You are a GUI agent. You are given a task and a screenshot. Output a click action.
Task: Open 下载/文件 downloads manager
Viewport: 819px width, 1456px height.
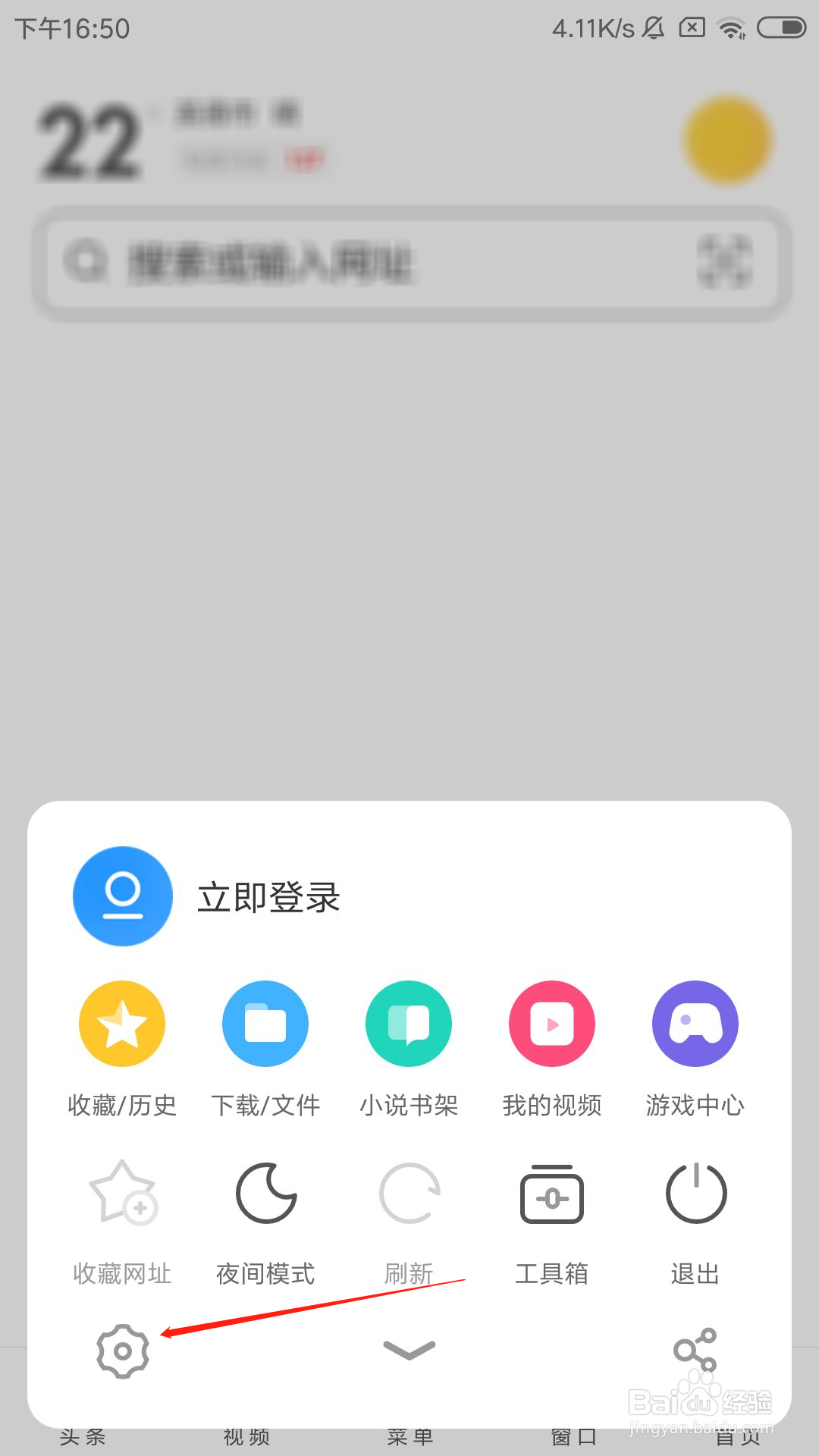(x=265, y=1024)
